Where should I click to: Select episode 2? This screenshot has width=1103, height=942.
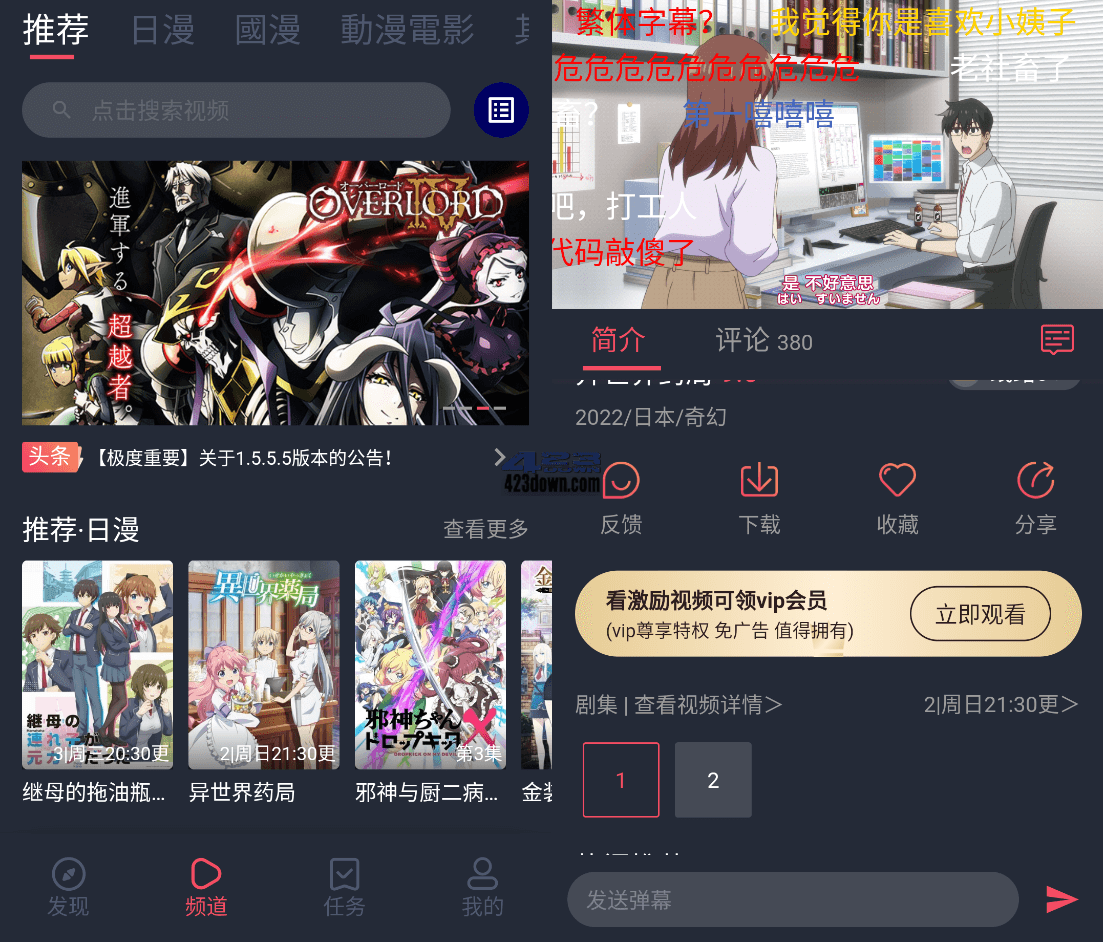[x=713, y=780]
